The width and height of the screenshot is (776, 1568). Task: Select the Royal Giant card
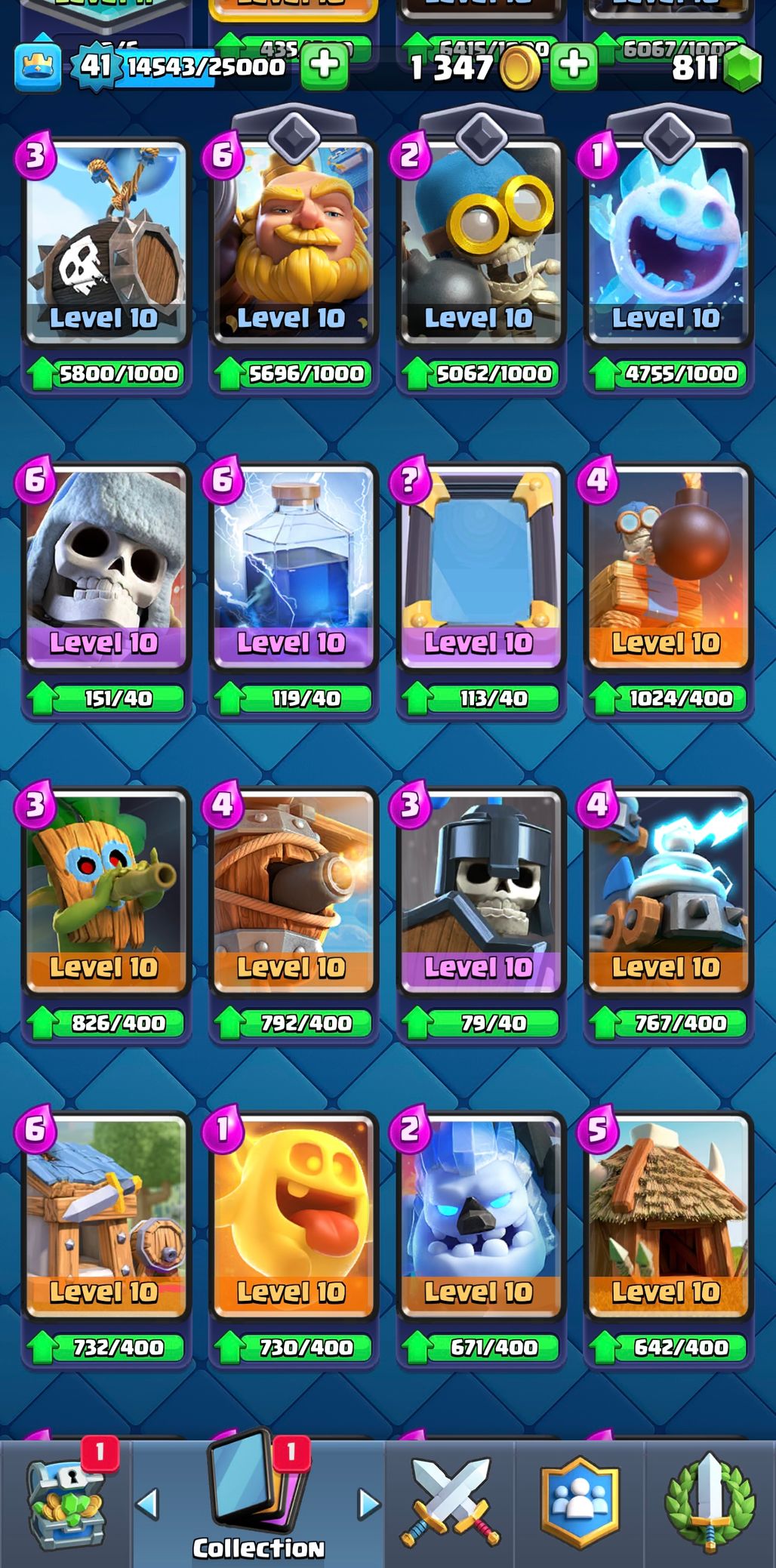pos(293,242)
